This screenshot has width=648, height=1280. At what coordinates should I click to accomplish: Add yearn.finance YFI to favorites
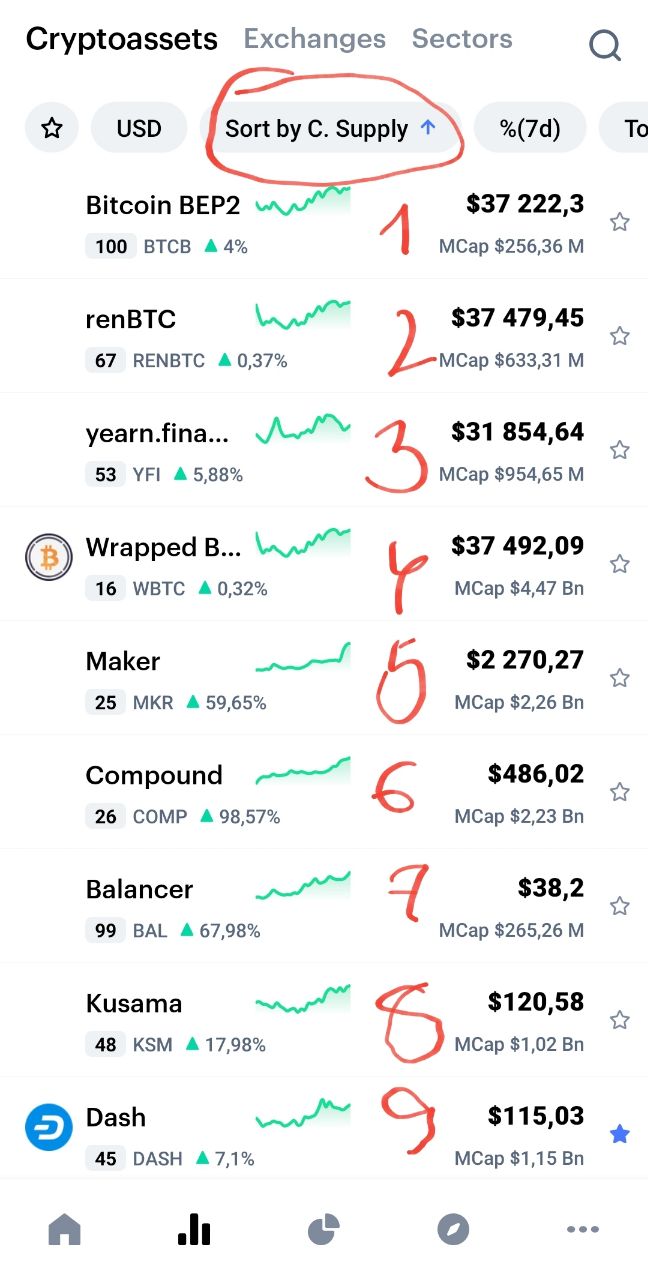click(x=620, y=450)
